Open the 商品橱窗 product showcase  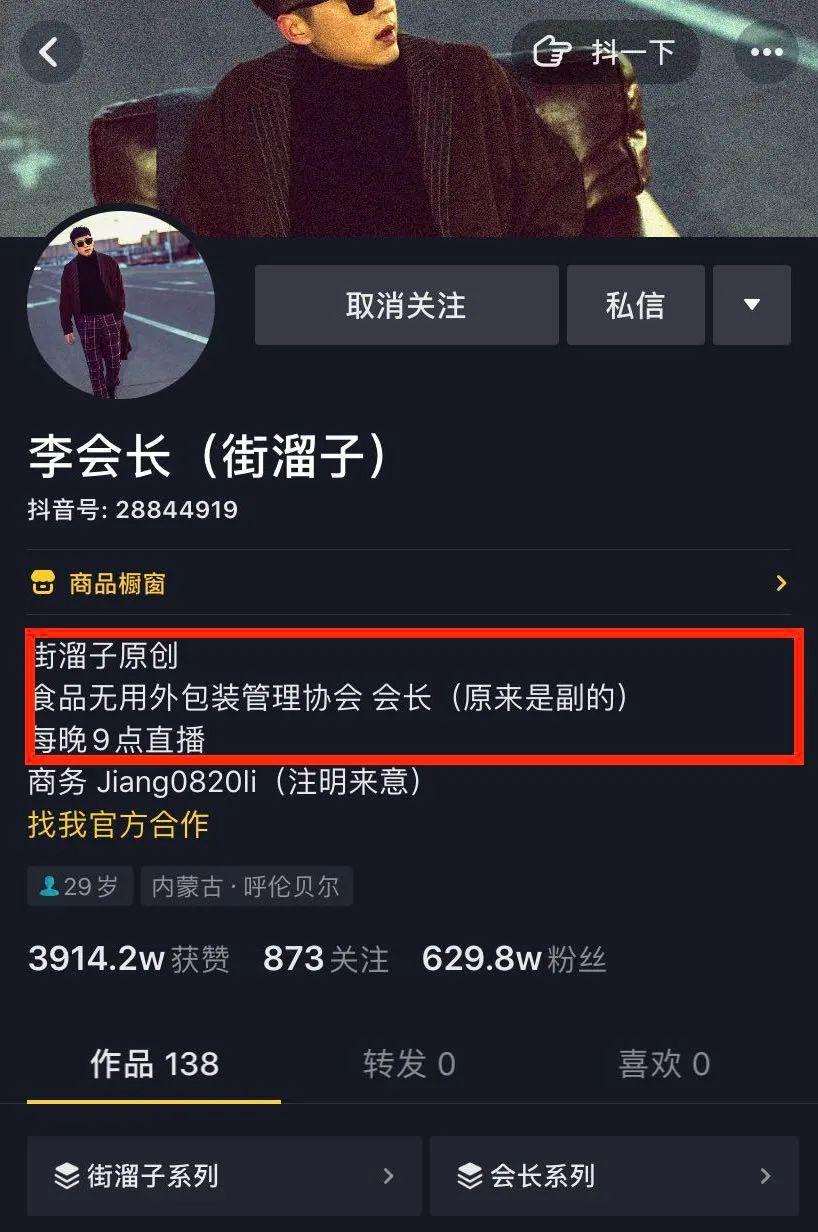[408, 583]
